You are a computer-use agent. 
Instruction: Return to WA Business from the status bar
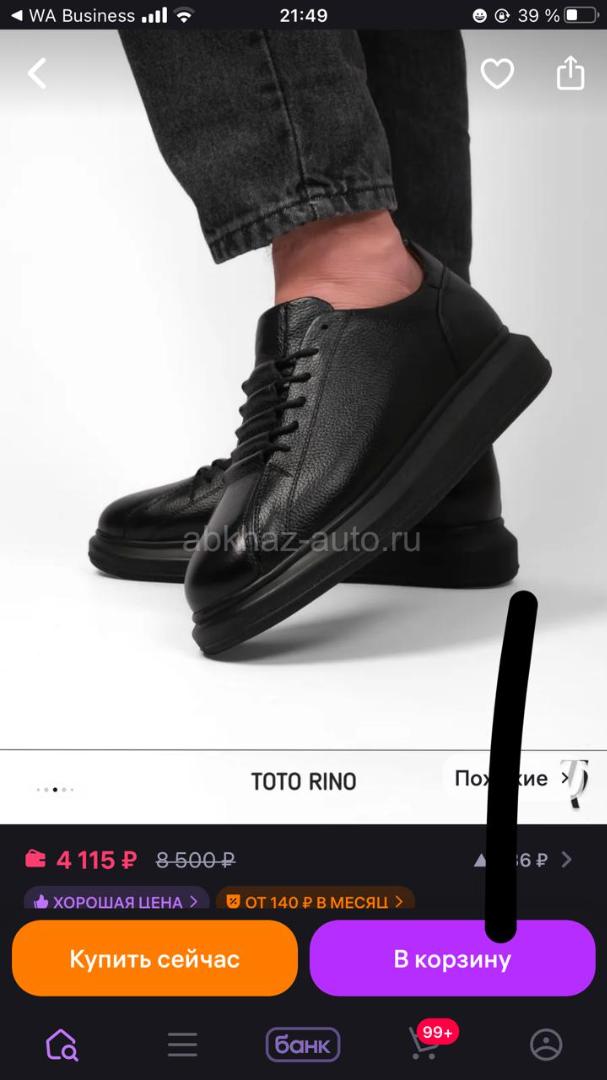72,16
